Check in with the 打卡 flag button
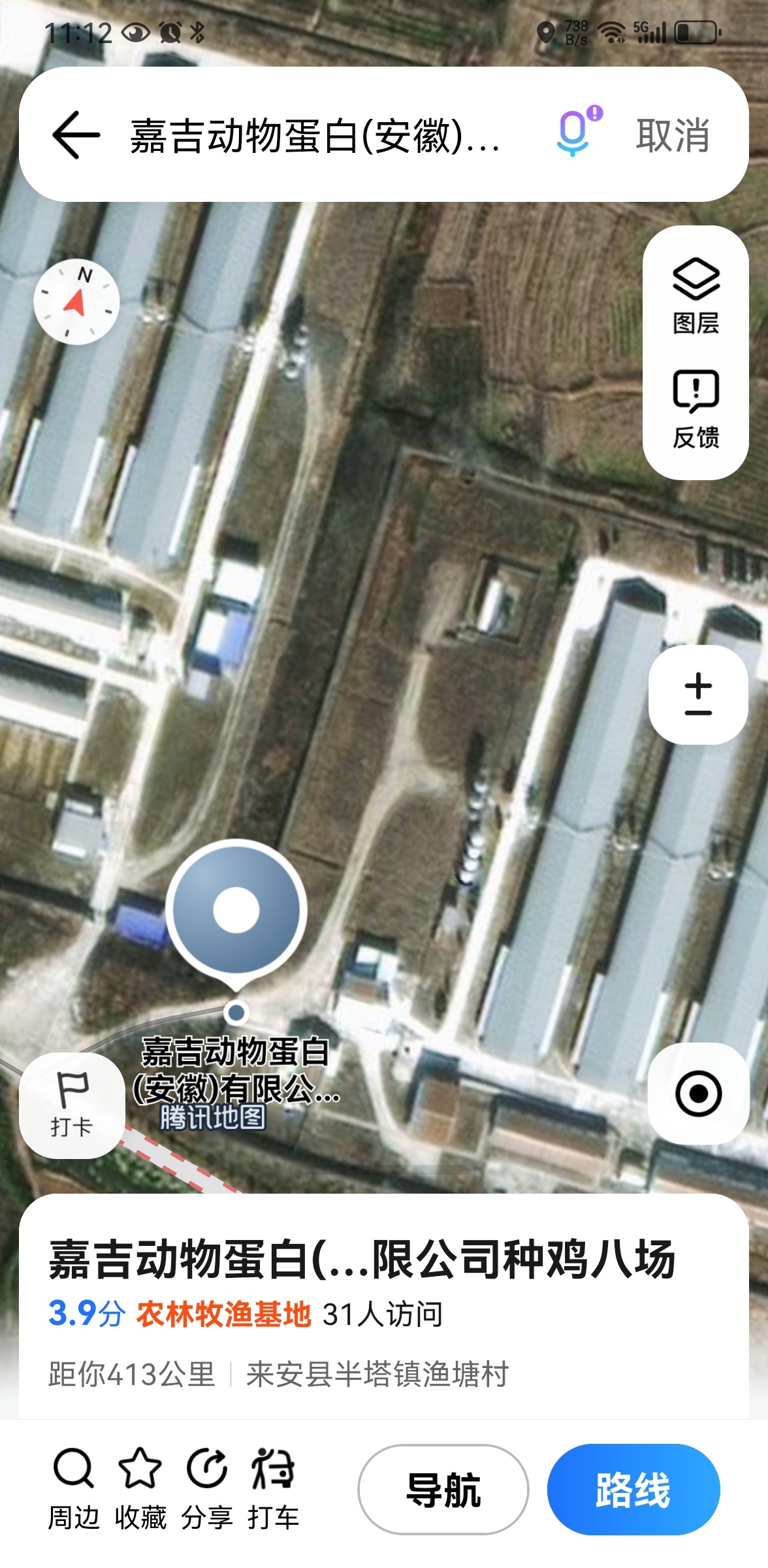Image resolution: width=768 pixels, height=1568 pixels. pyautogui.click(x=71, y=1104)
